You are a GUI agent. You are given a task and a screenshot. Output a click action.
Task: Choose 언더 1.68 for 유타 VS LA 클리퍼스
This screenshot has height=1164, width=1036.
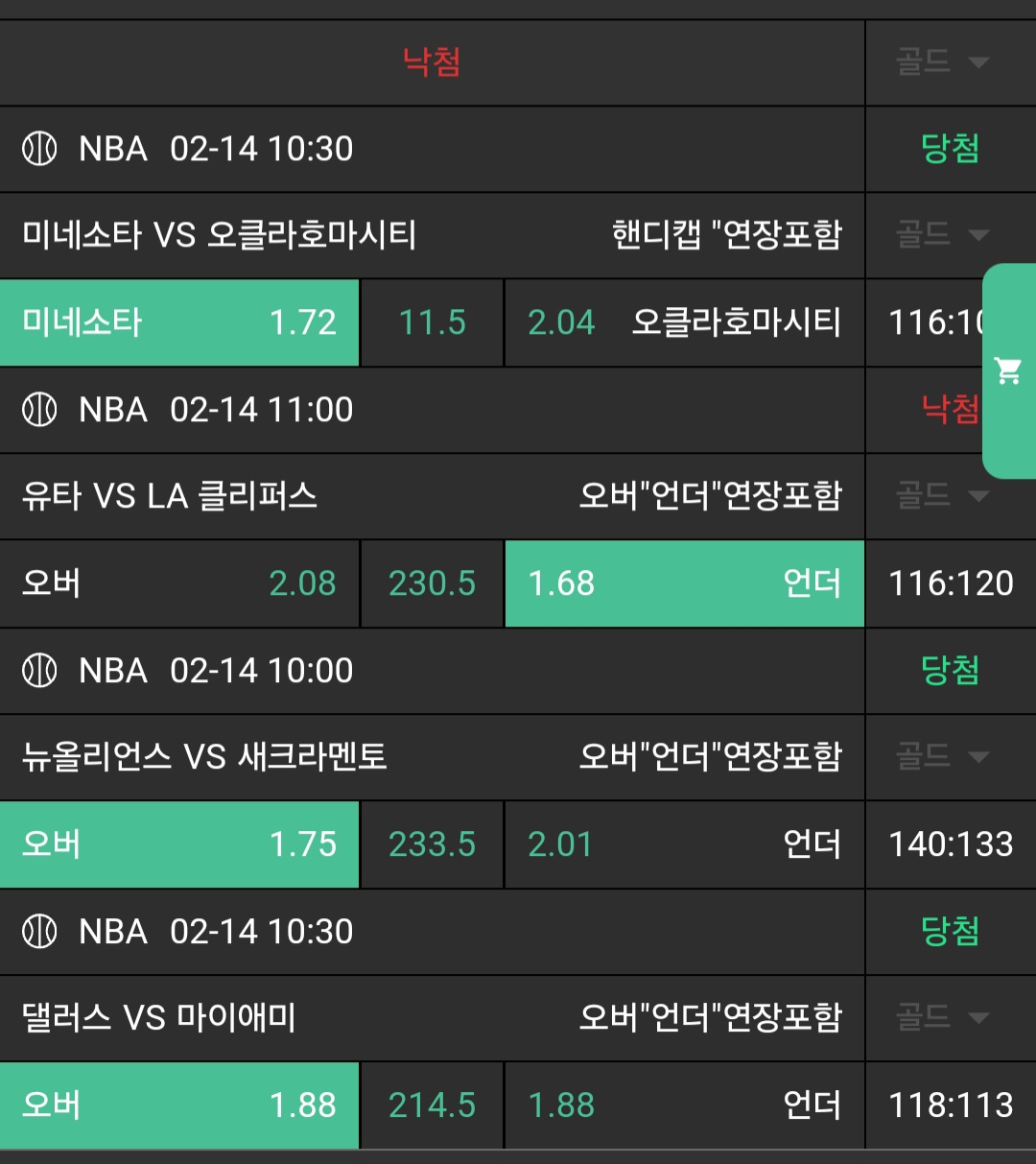click(x=684, y=583)
